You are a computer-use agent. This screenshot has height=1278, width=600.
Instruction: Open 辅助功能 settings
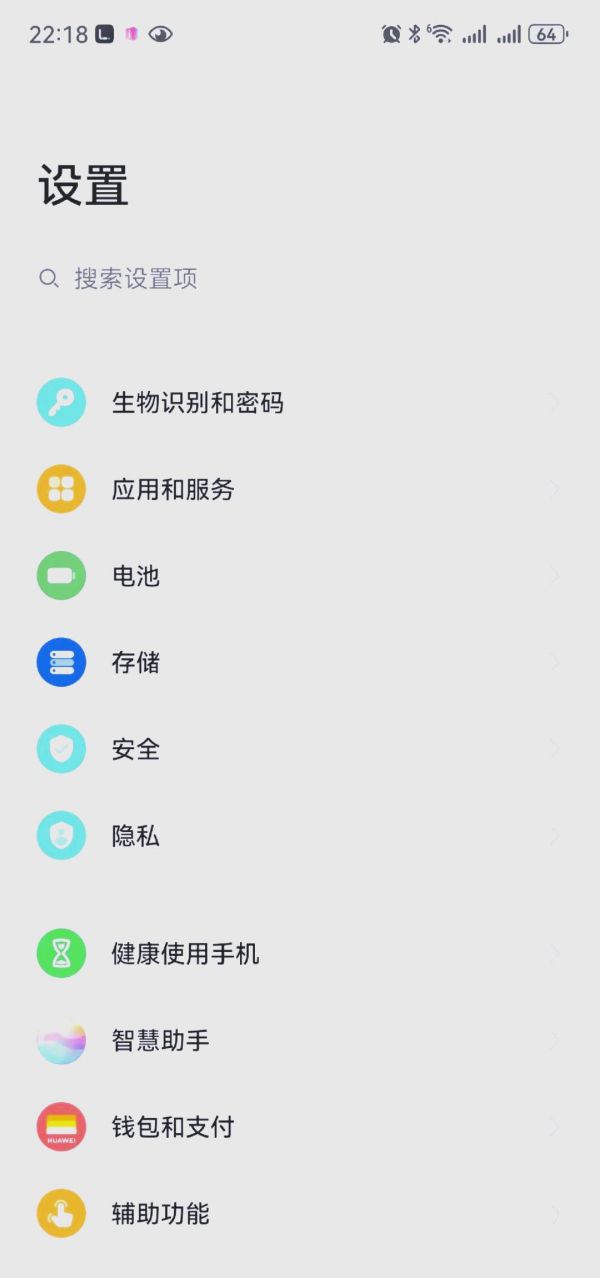coord(300,1214)
